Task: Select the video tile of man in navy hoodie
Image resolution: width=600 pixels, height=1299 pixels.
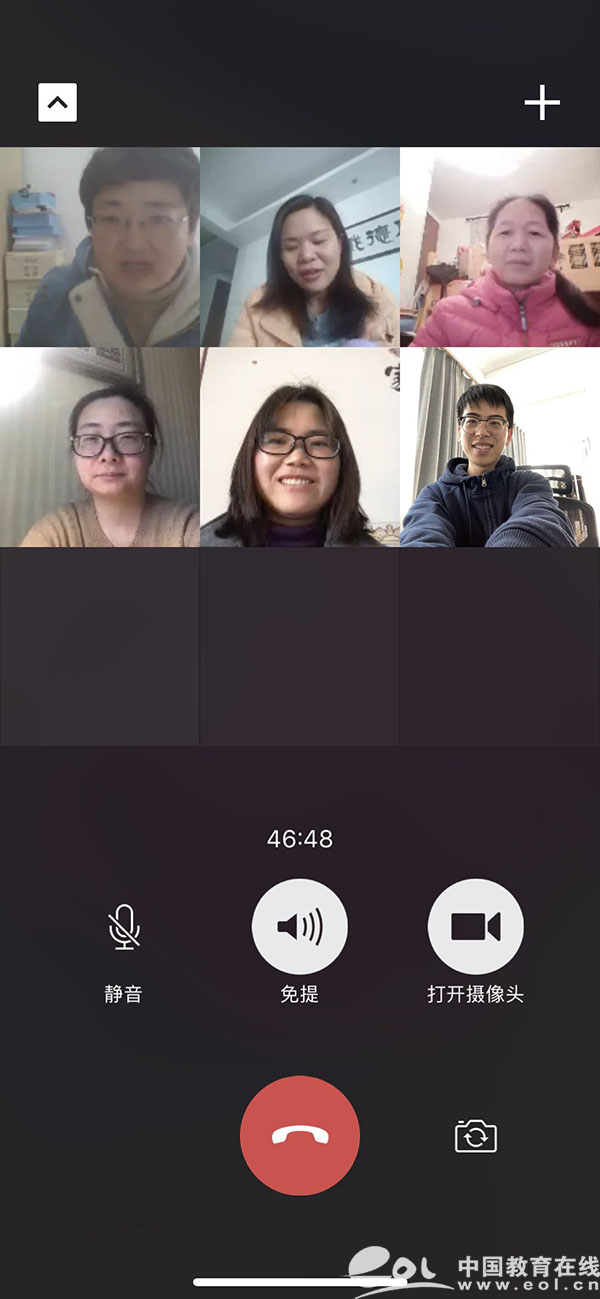Action: pyautogui.click(x=500, y=447)
